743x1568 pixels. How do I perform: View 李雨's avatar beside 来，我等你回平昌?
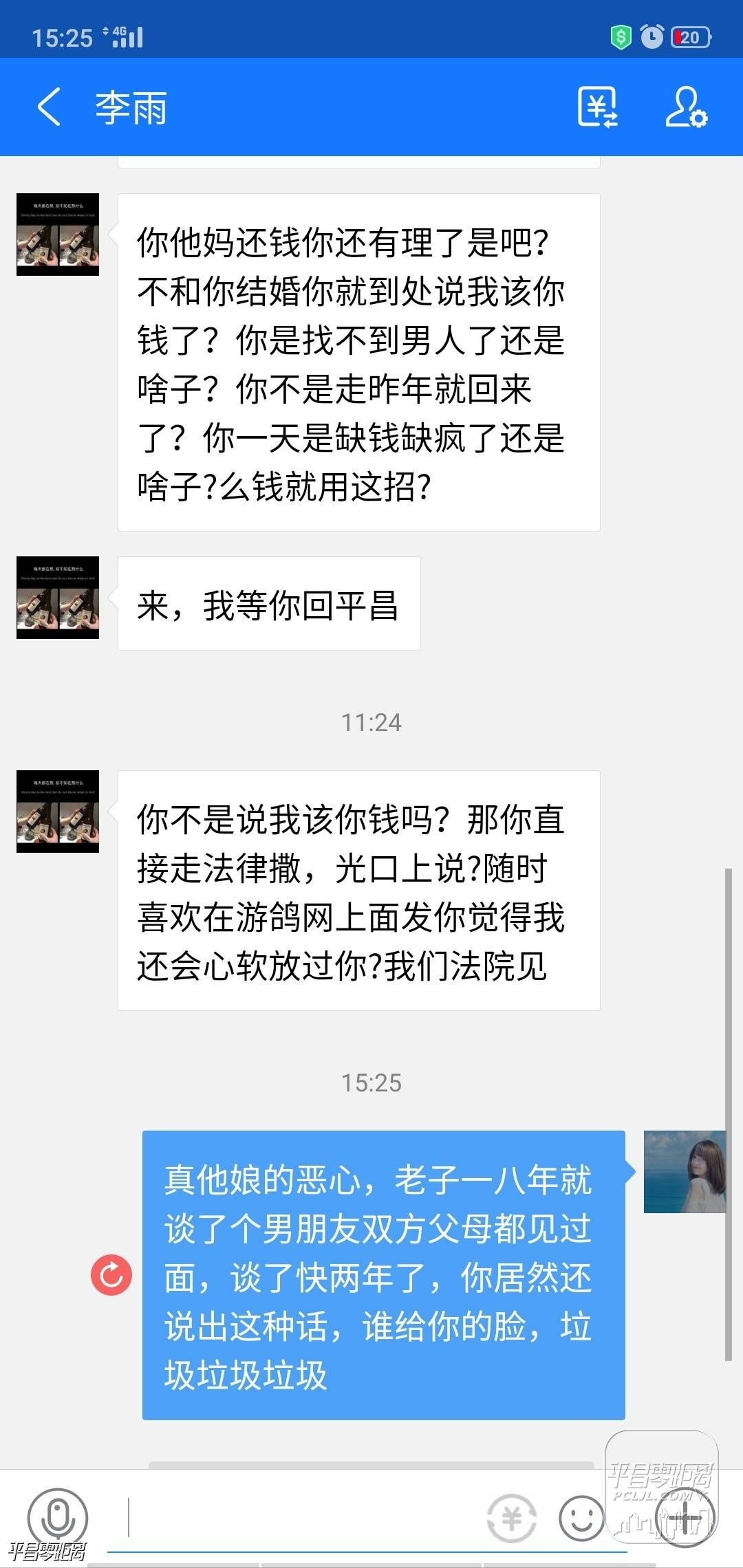[x=58, y=598]
